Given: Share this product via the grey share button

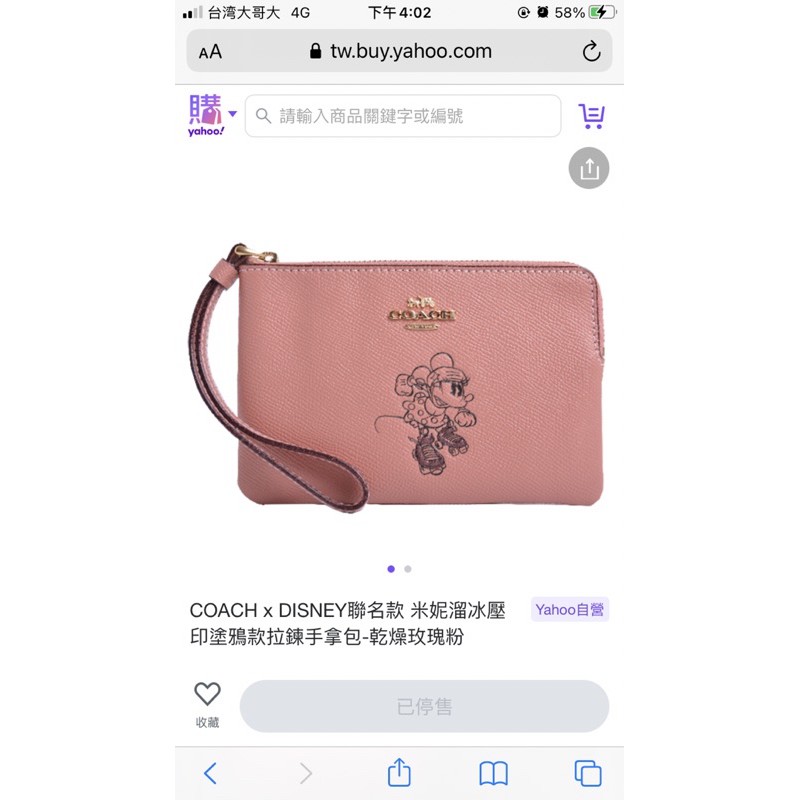Looking at the screenshot, I should pyautogui.click(x=589, y=168).
